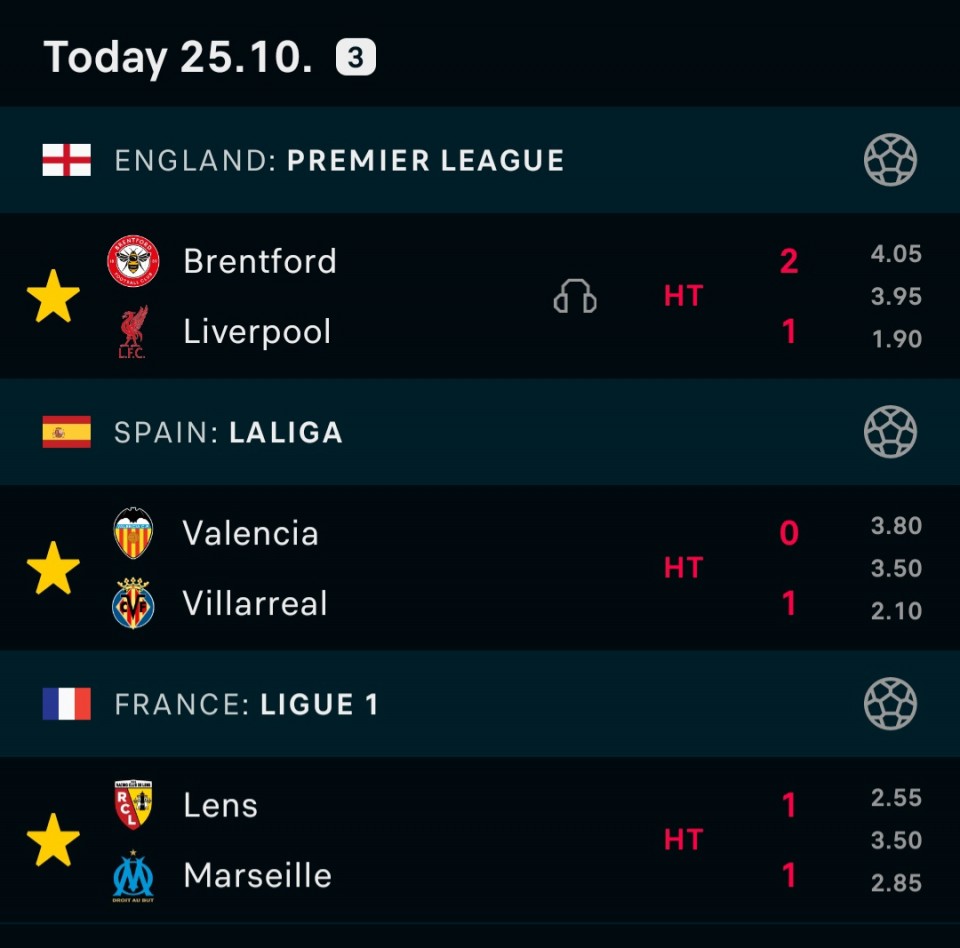This screenshot has width=960, height=948.
Task: Unstar the Lens vs Marseille match
Action: click(x=53, y=840)
